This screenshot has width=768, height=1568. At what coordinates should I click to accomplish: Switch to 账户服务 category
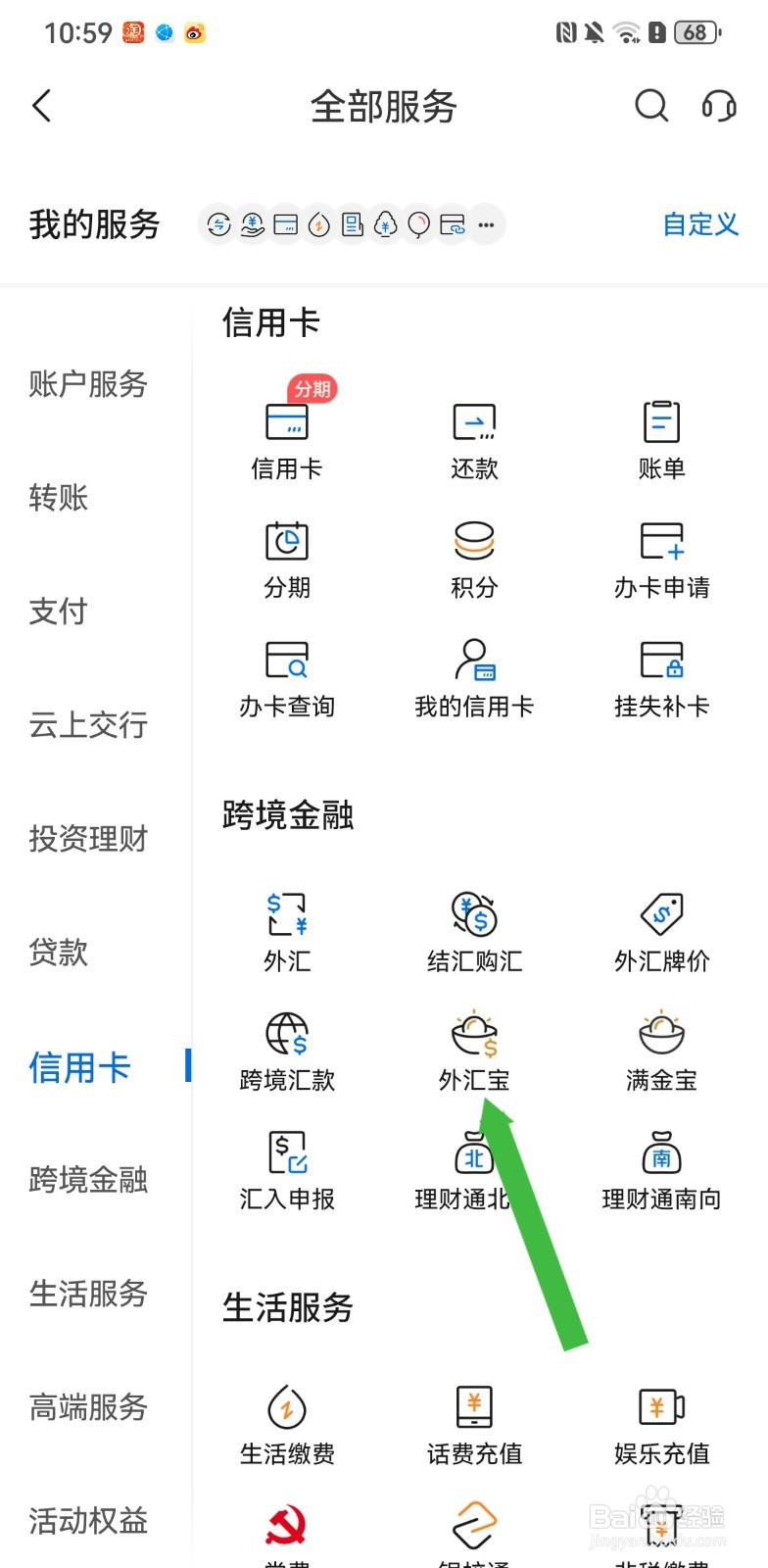[x=88, y=384]
